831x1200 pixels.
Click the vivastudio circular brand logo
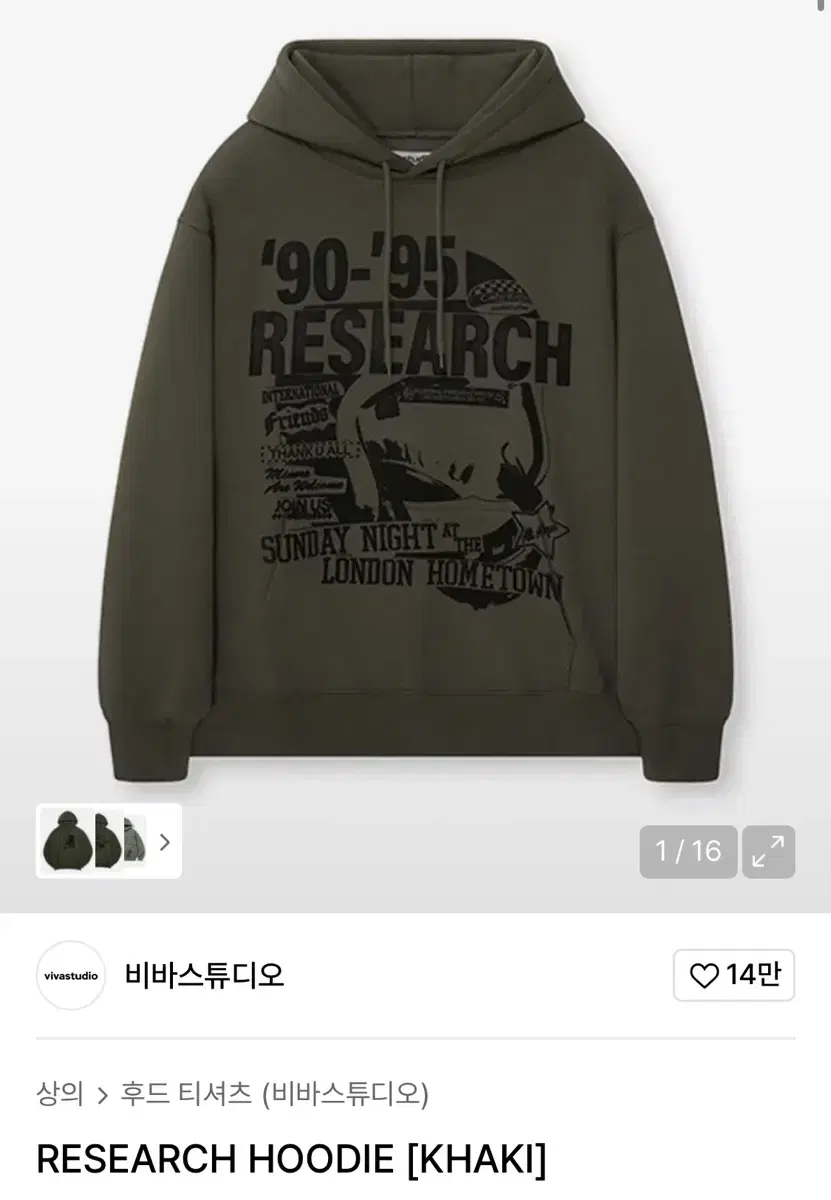70,977
